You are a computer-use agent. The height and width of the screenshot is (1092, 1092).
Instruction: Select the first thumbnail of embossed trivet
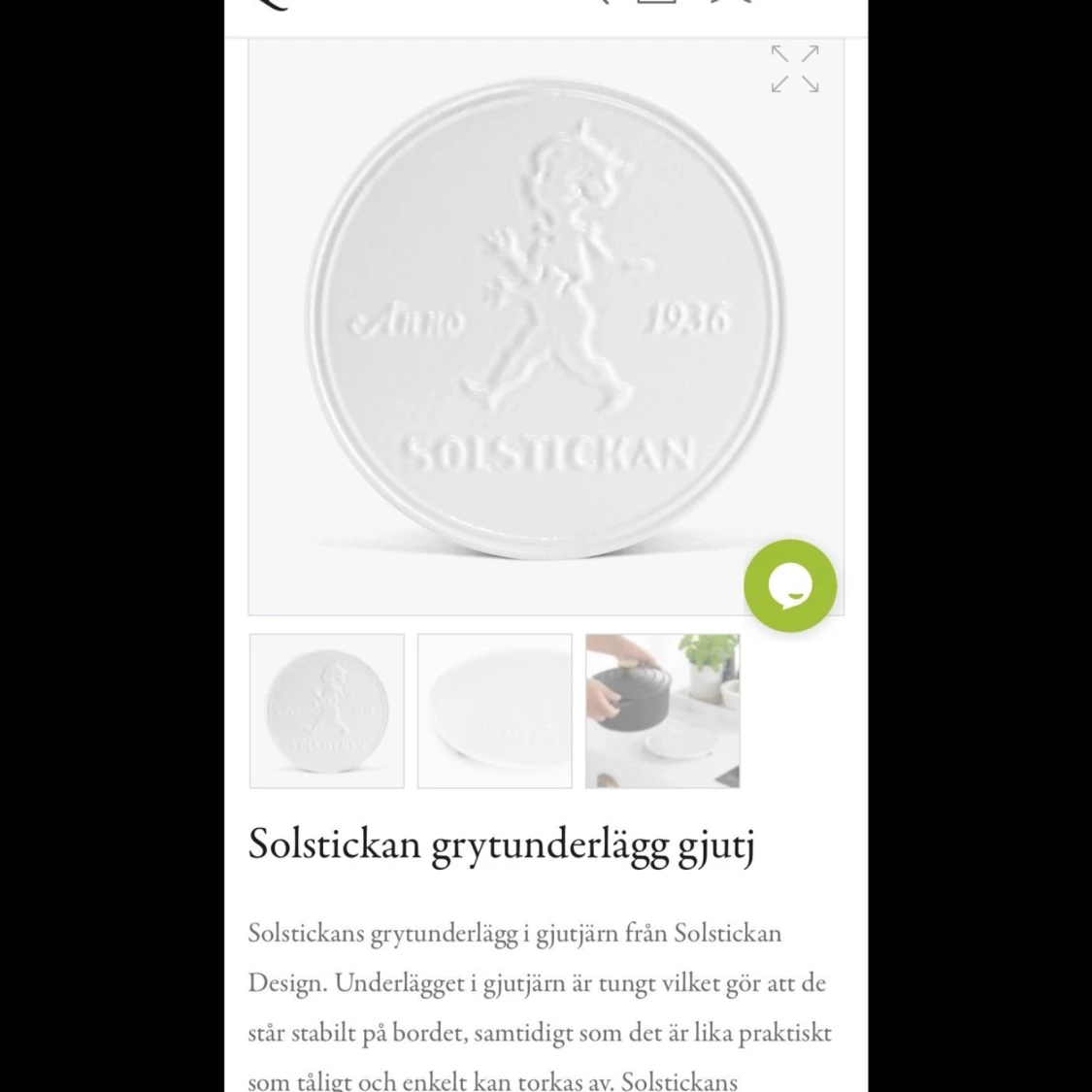pos(327,711)
